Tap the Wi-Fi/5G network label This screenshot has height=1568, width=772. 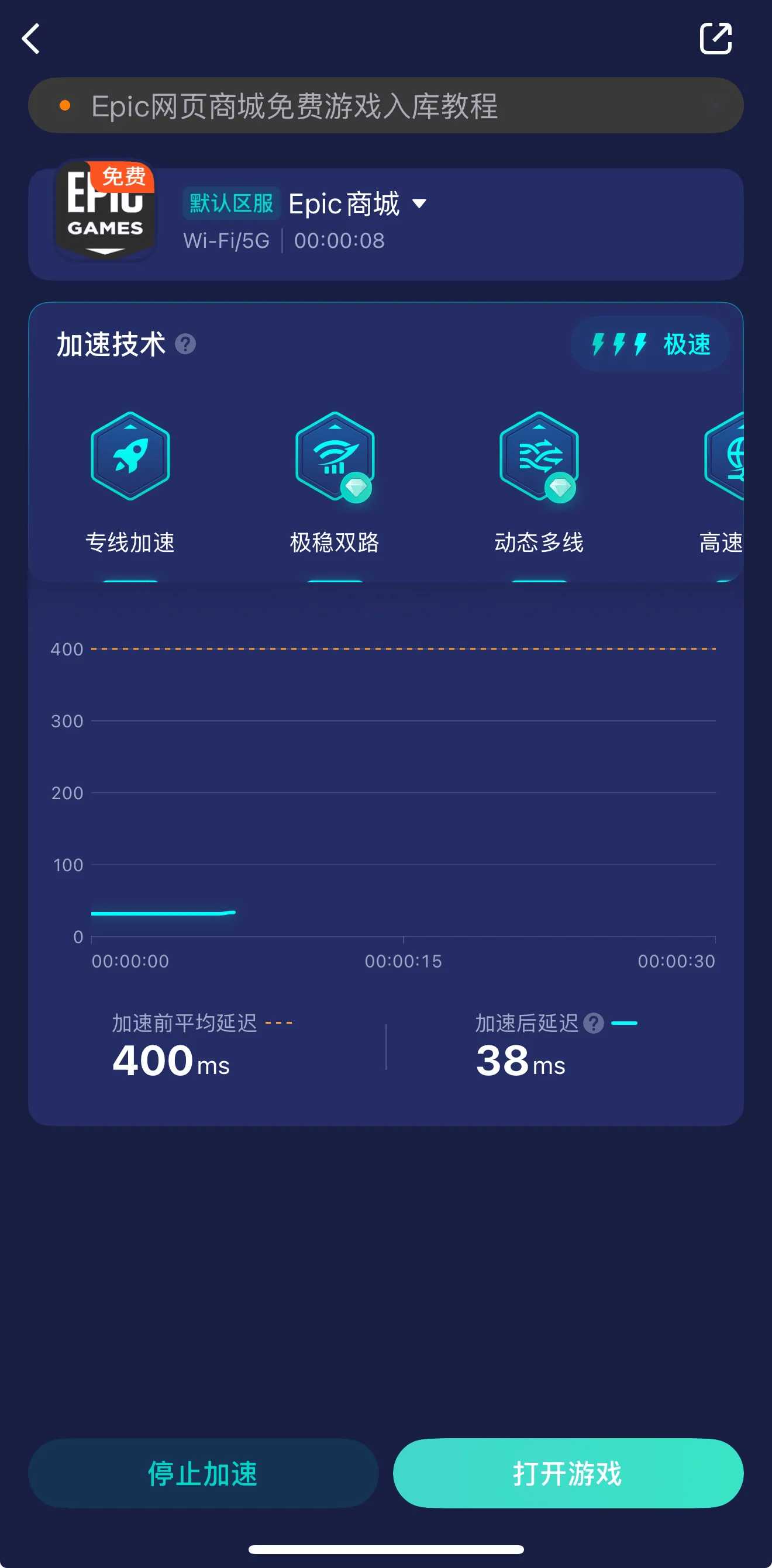pos(226,240)
